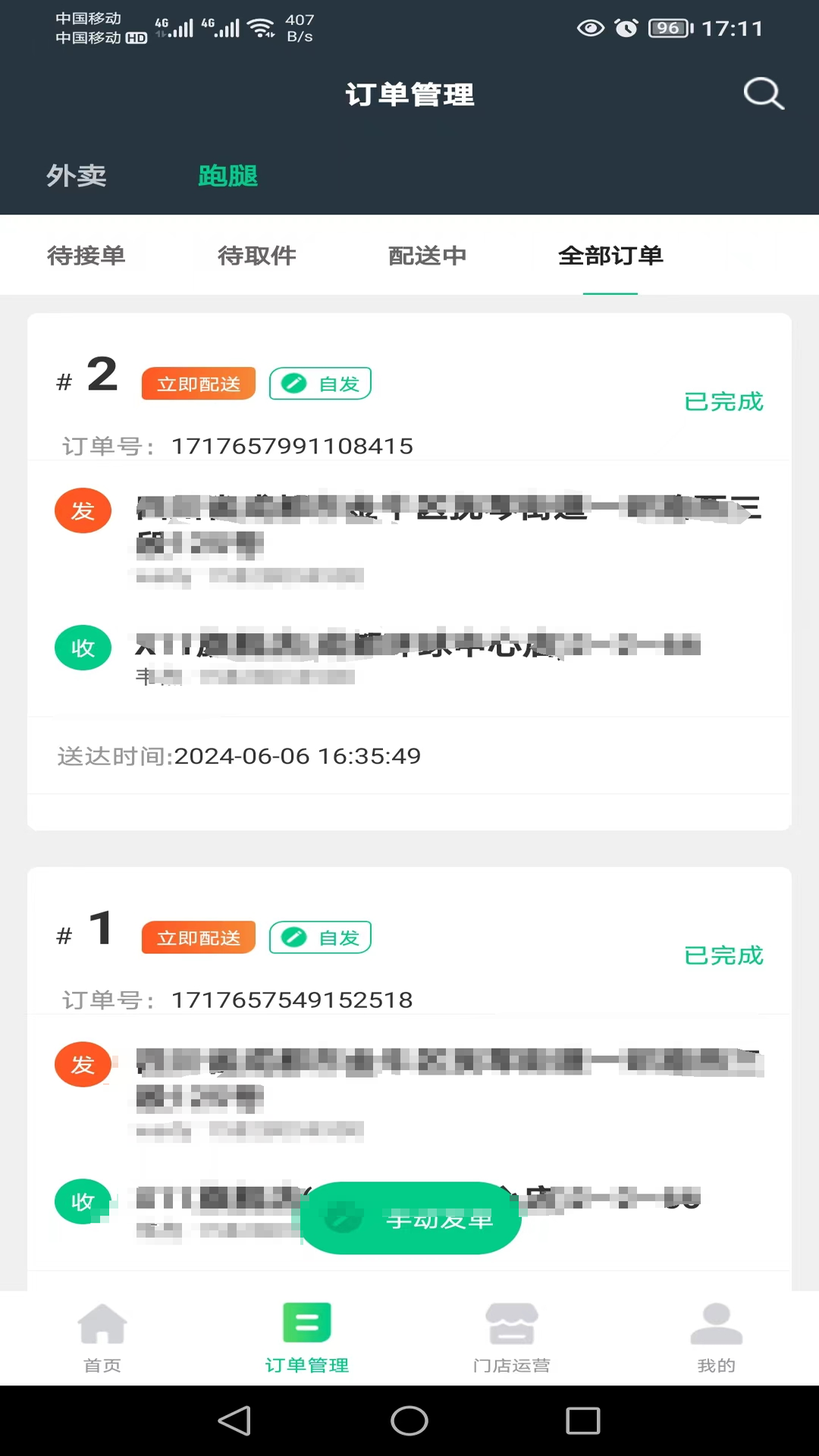This screenshot has height=1456, width=819.
Task: Go to the 首页 tab
Action: click(x=102, y=1338)
